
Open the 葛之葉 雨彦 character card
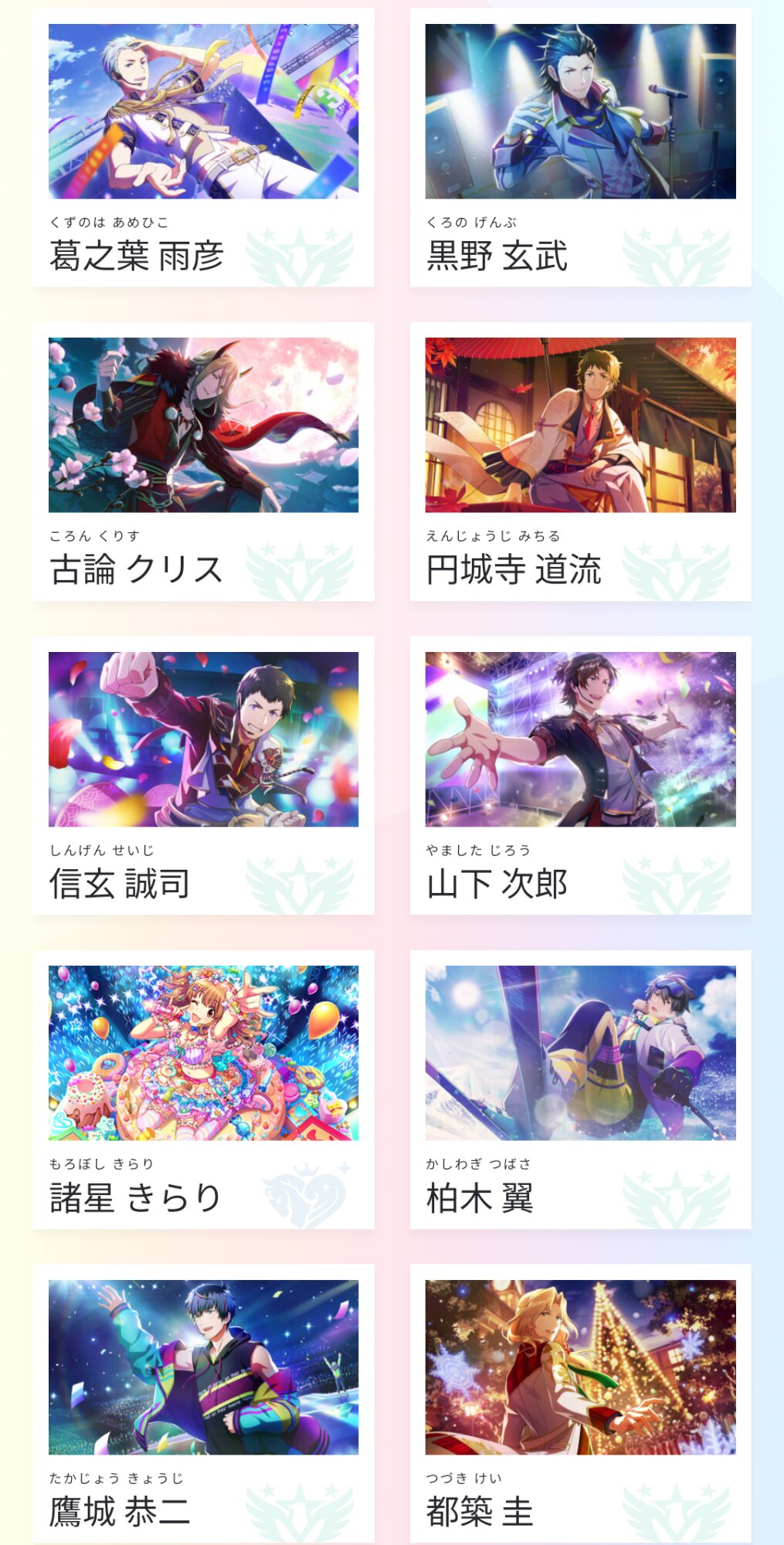click(x=203, y=148)
